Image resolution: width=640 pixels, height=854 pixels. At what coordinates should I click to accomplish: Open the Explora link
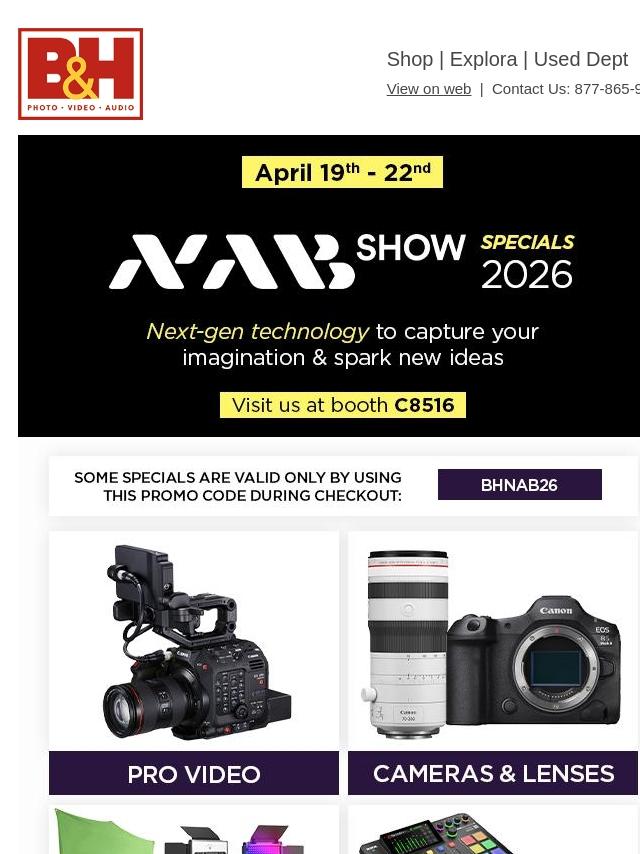(483, 59)
